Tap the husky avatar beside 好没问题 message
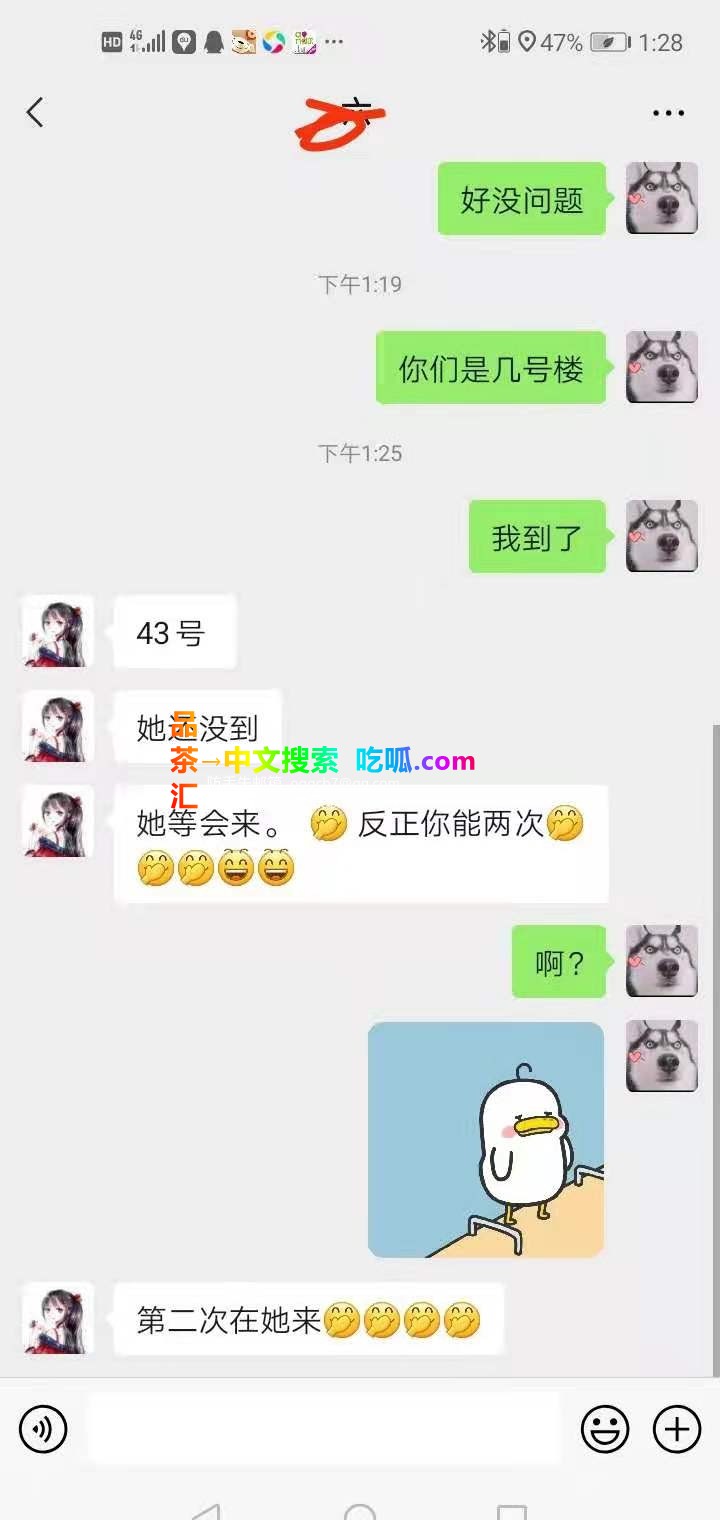720x1520 pixels. [661, 198]
